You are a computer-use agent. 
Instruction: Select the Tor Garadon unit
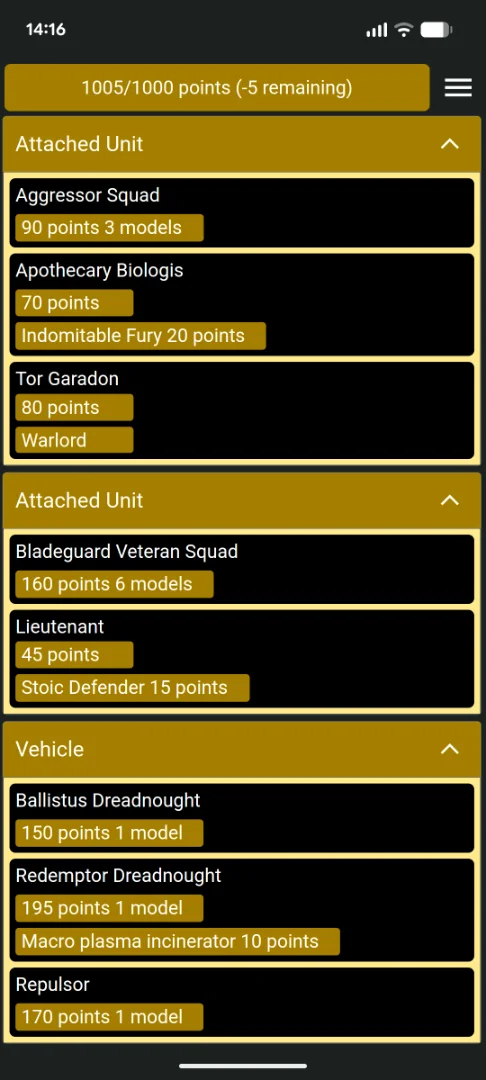[242, 411]
